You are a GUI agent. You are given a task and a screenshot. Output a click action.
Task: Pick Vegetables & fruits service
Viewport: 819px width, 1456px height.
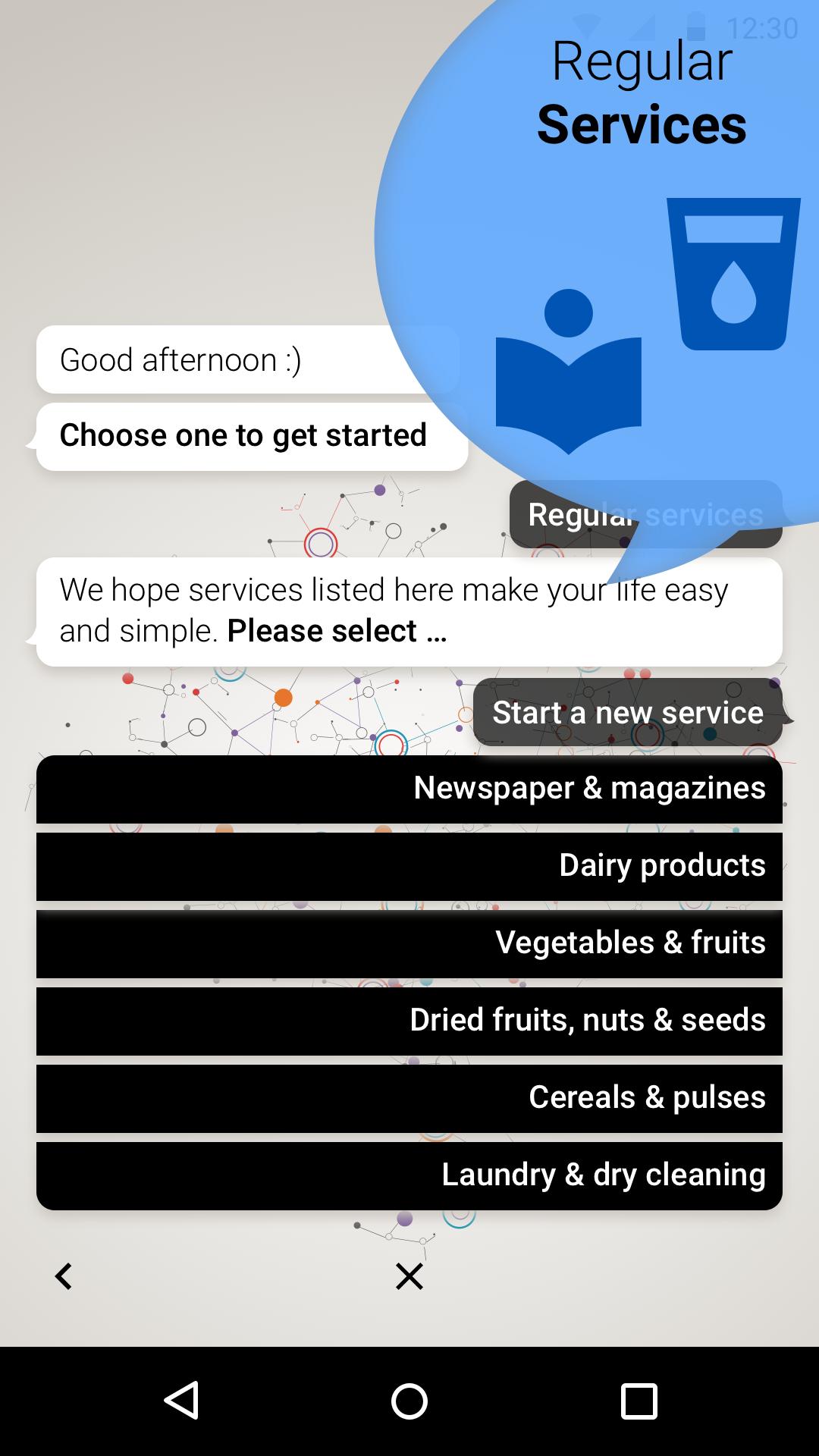point(409,943)
